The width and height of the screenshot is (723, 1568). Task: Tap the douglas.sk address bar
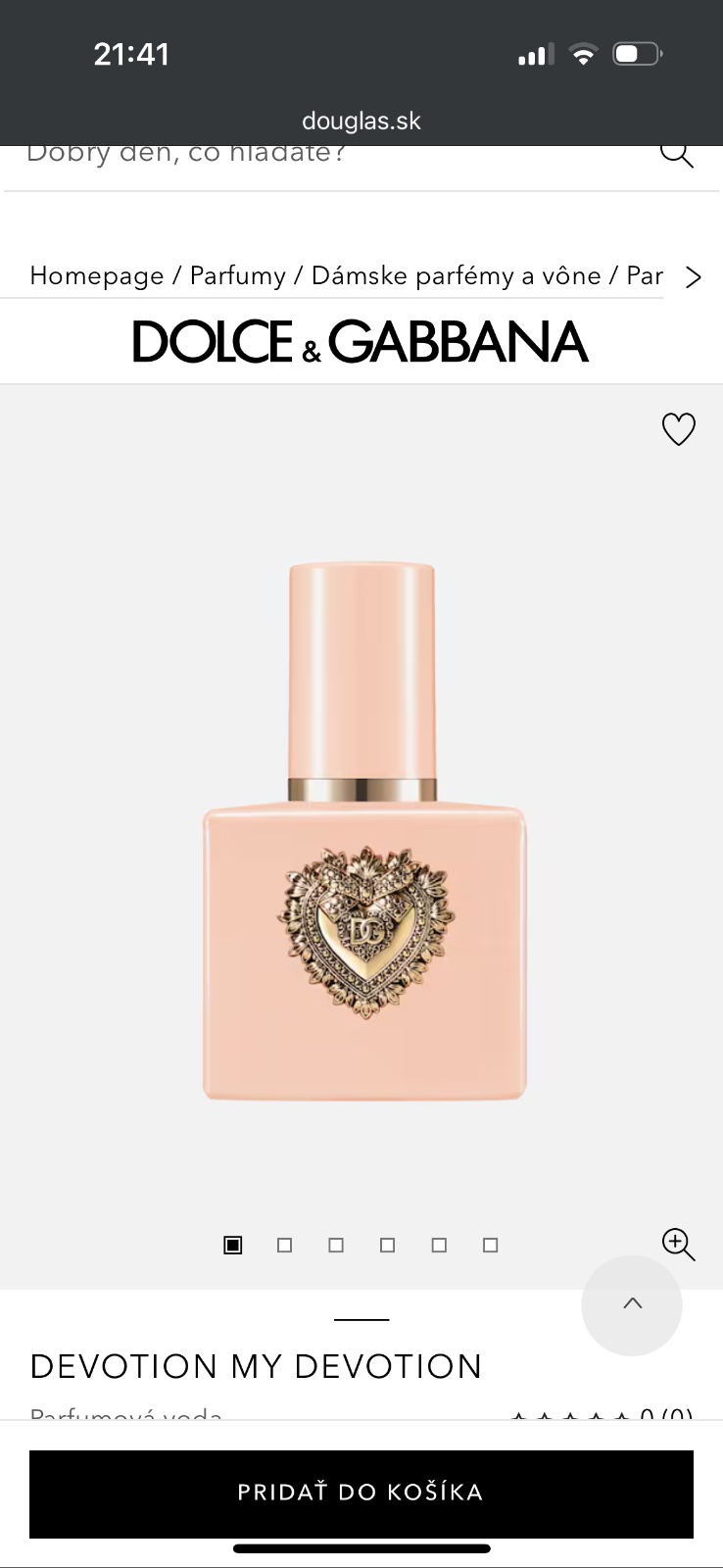pos(361,122)
